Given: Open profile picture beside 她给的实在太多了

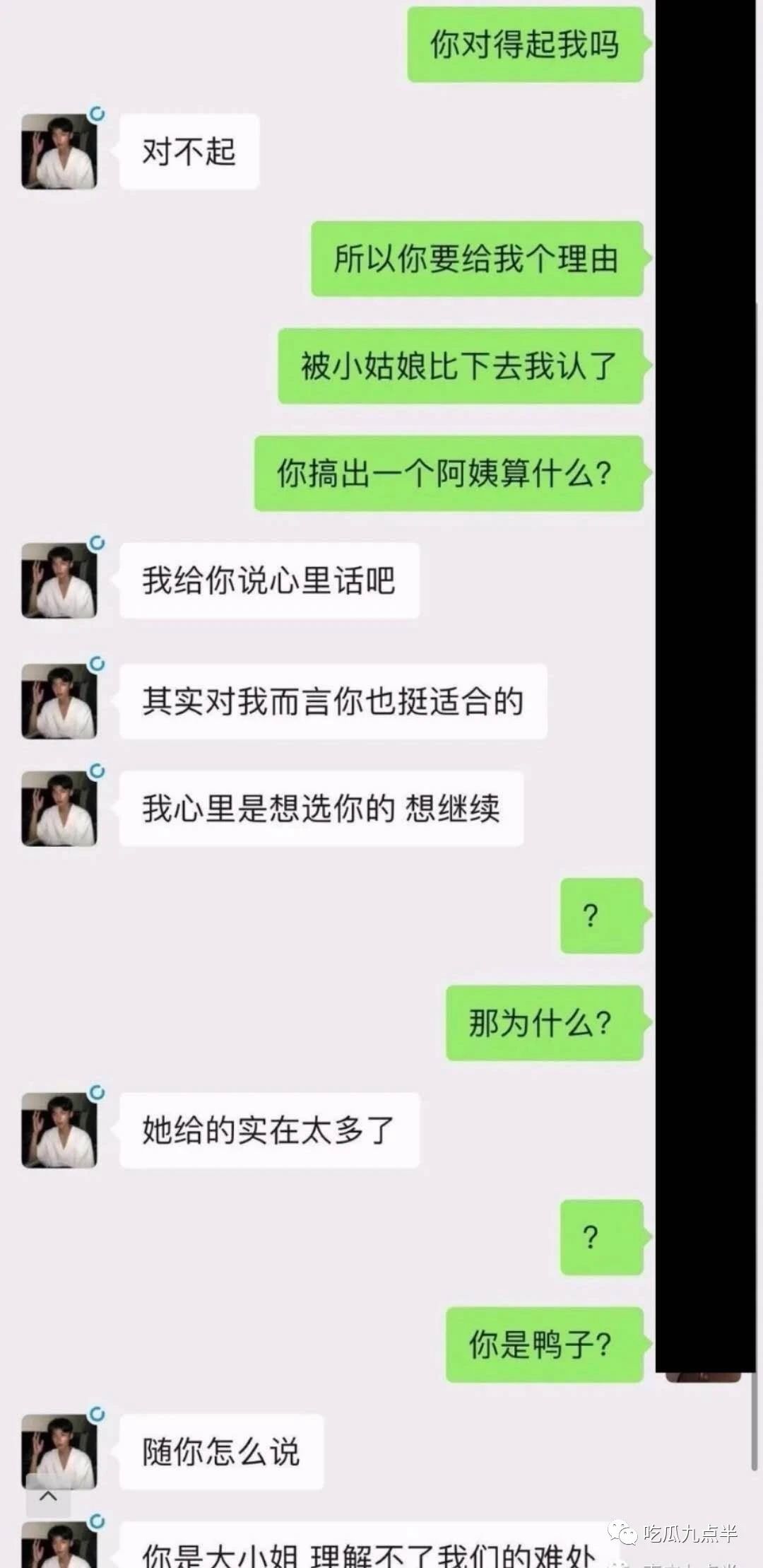Looking at the screenshot, I should coord(59,1130).
